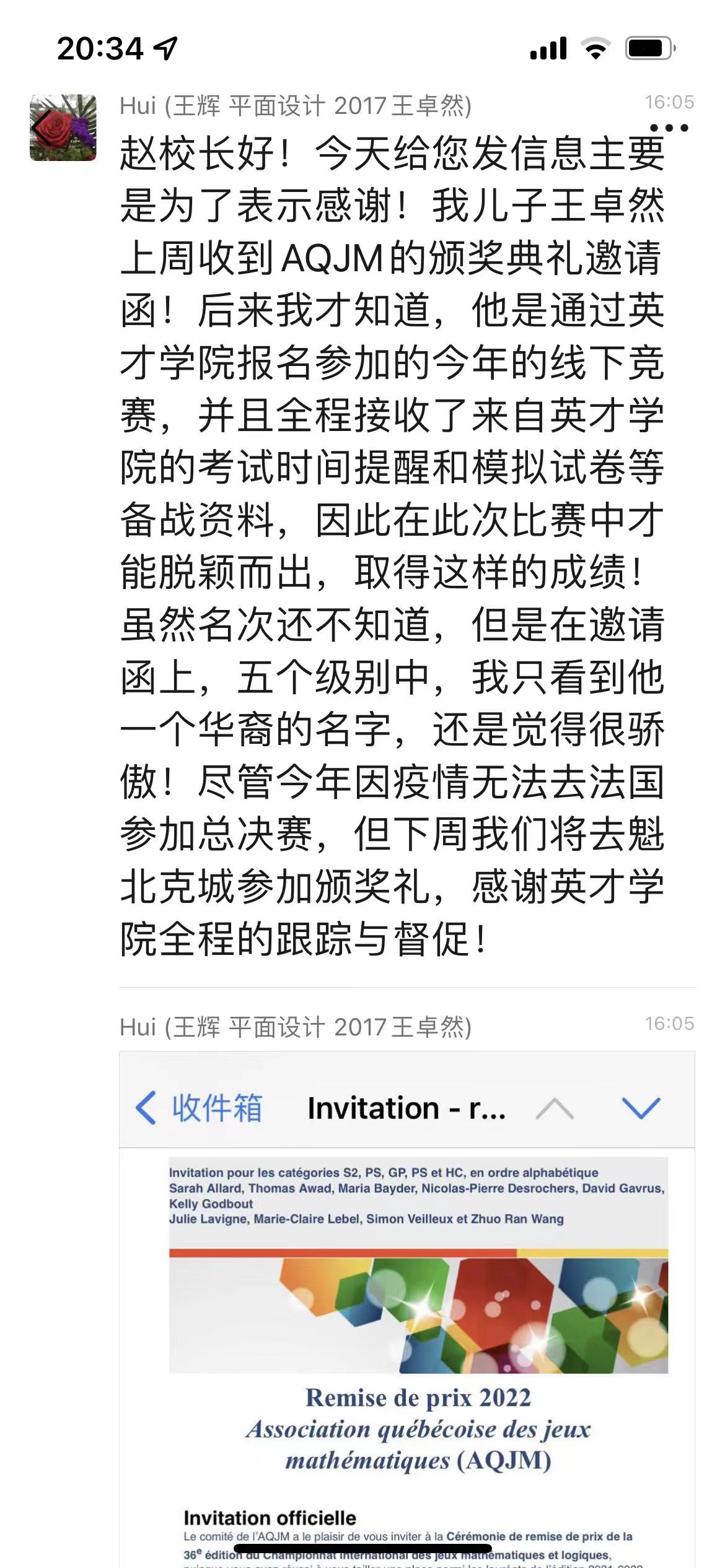Go back using the top-left arrow
The image size is (725, 1568).
[43, 128]
